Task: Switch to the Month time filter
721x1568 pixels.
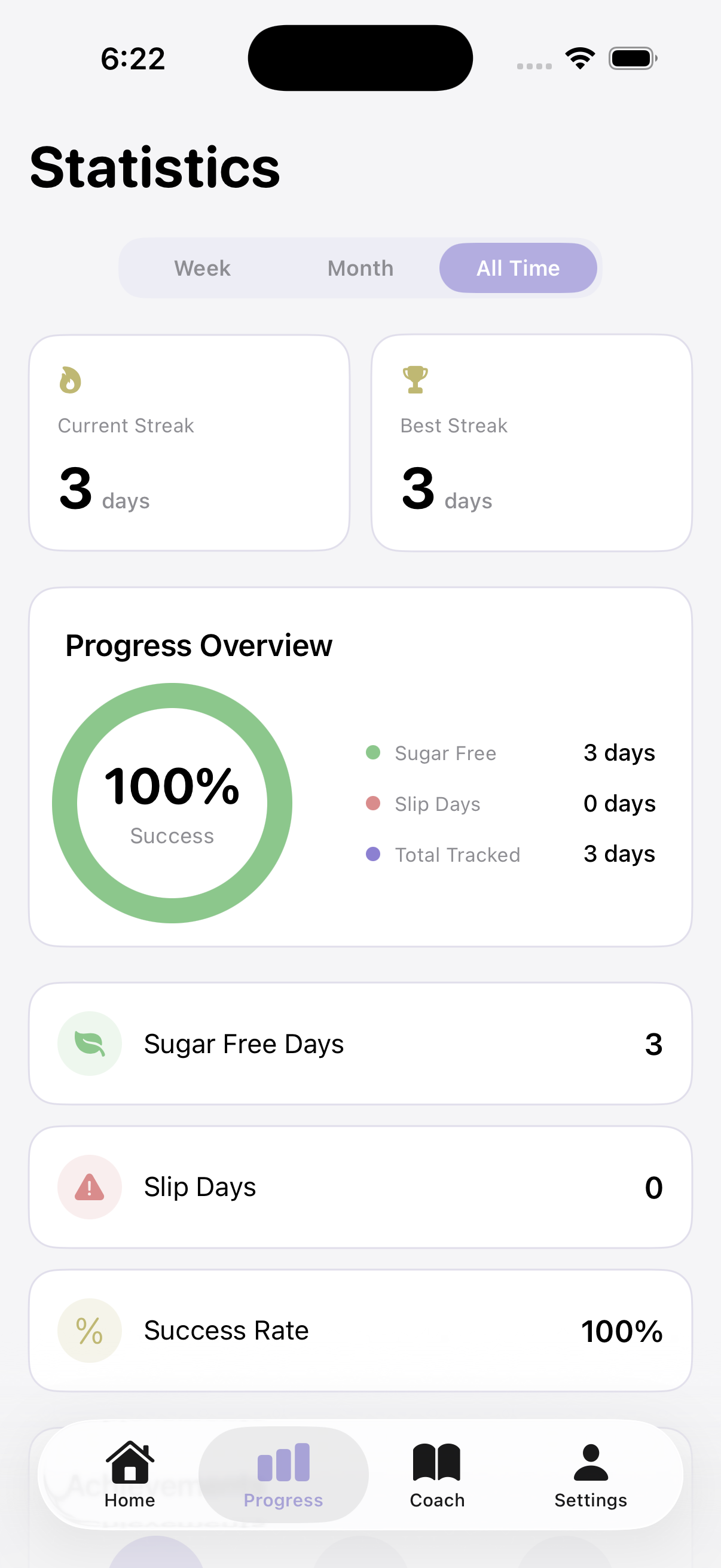Action: [x=360, y=268]
